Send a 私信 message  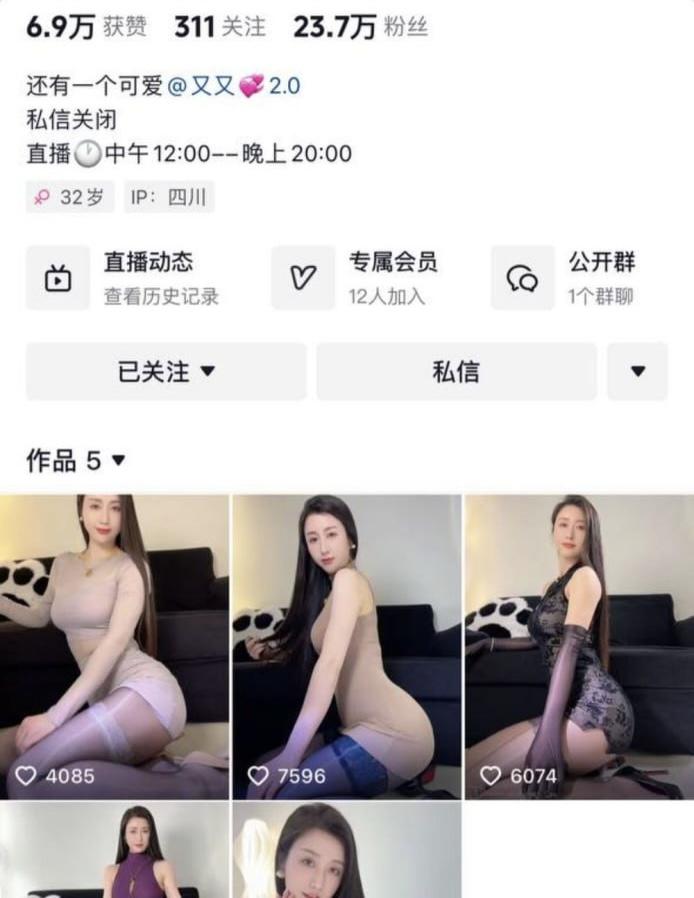[456, 372]
